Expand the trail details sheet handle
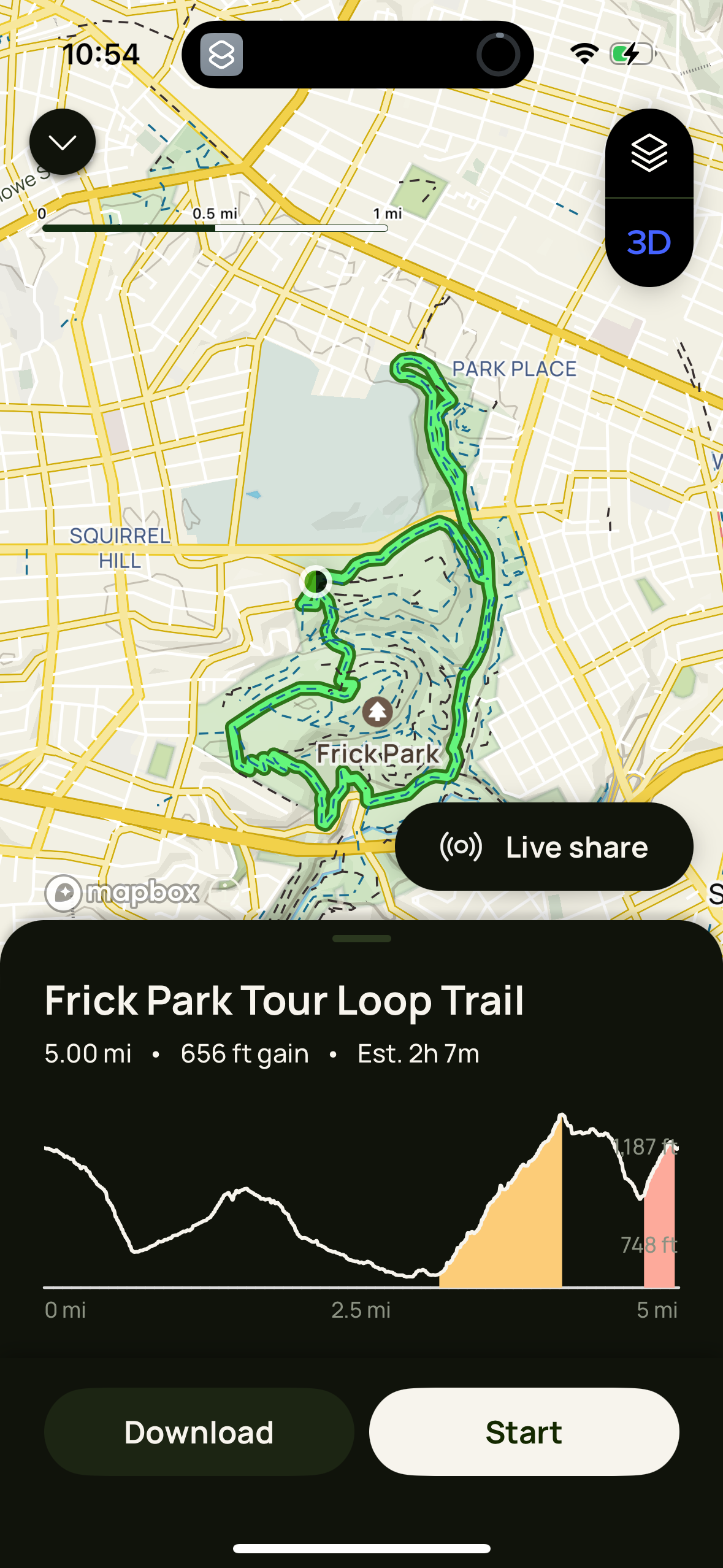This screenshot has width=723, height=1568. [361, 937]
